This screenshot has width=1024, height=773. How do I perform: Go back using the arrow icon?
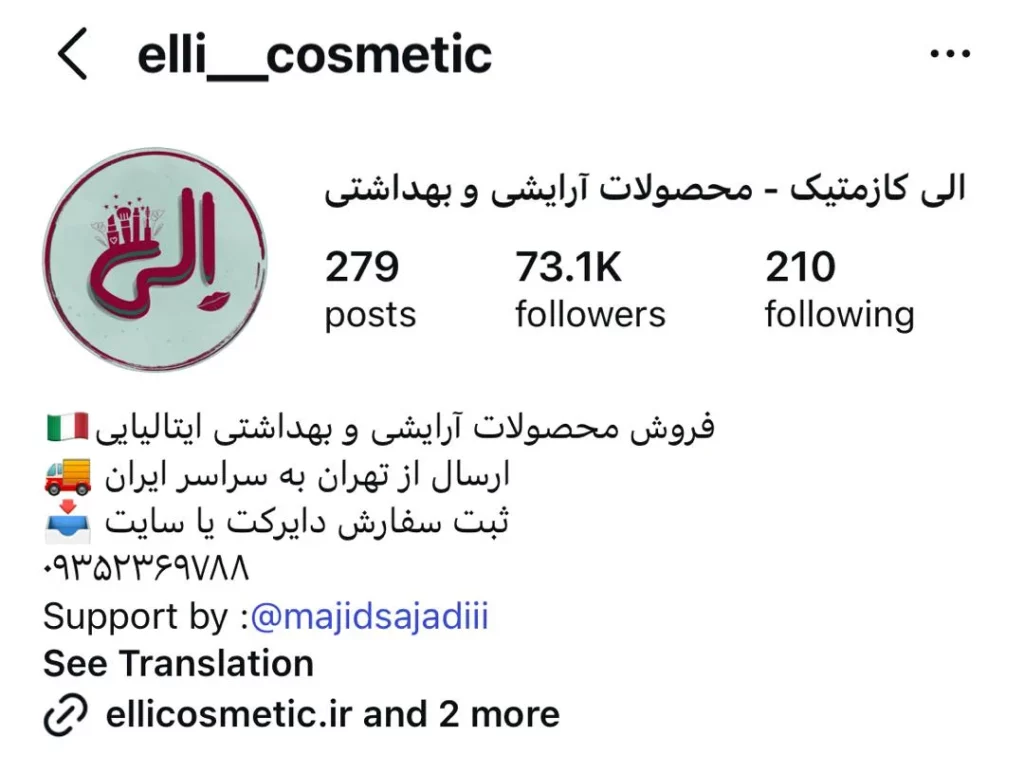(x=72, y=56)
